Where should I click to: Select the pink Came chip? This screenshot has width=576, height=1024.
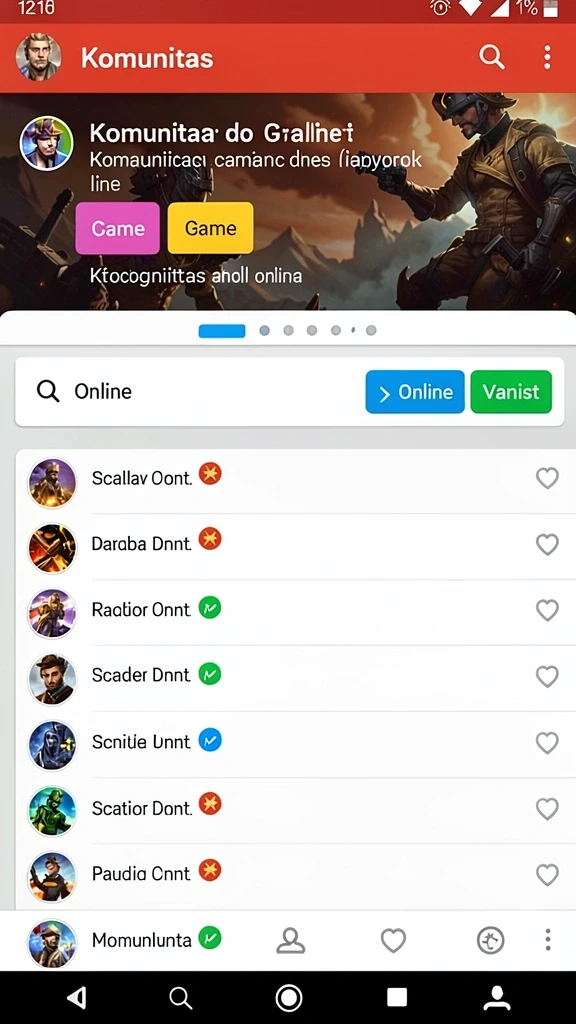(x=118, y=228)
